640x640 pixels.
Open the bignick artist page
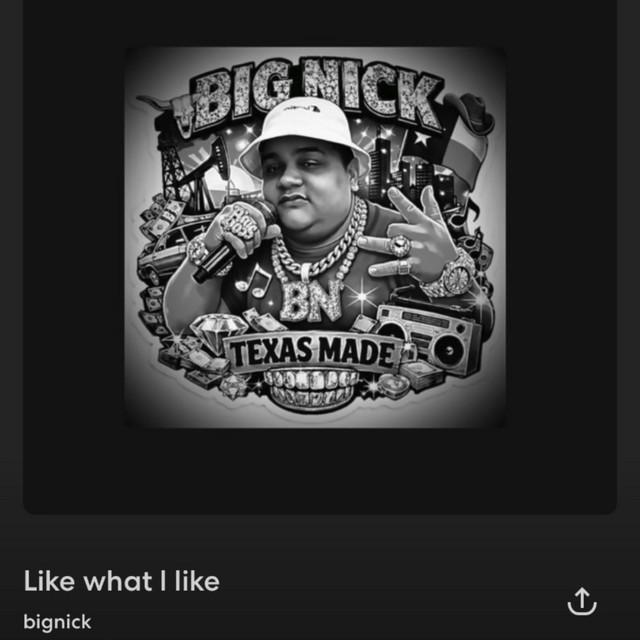(x=57, y=622)
